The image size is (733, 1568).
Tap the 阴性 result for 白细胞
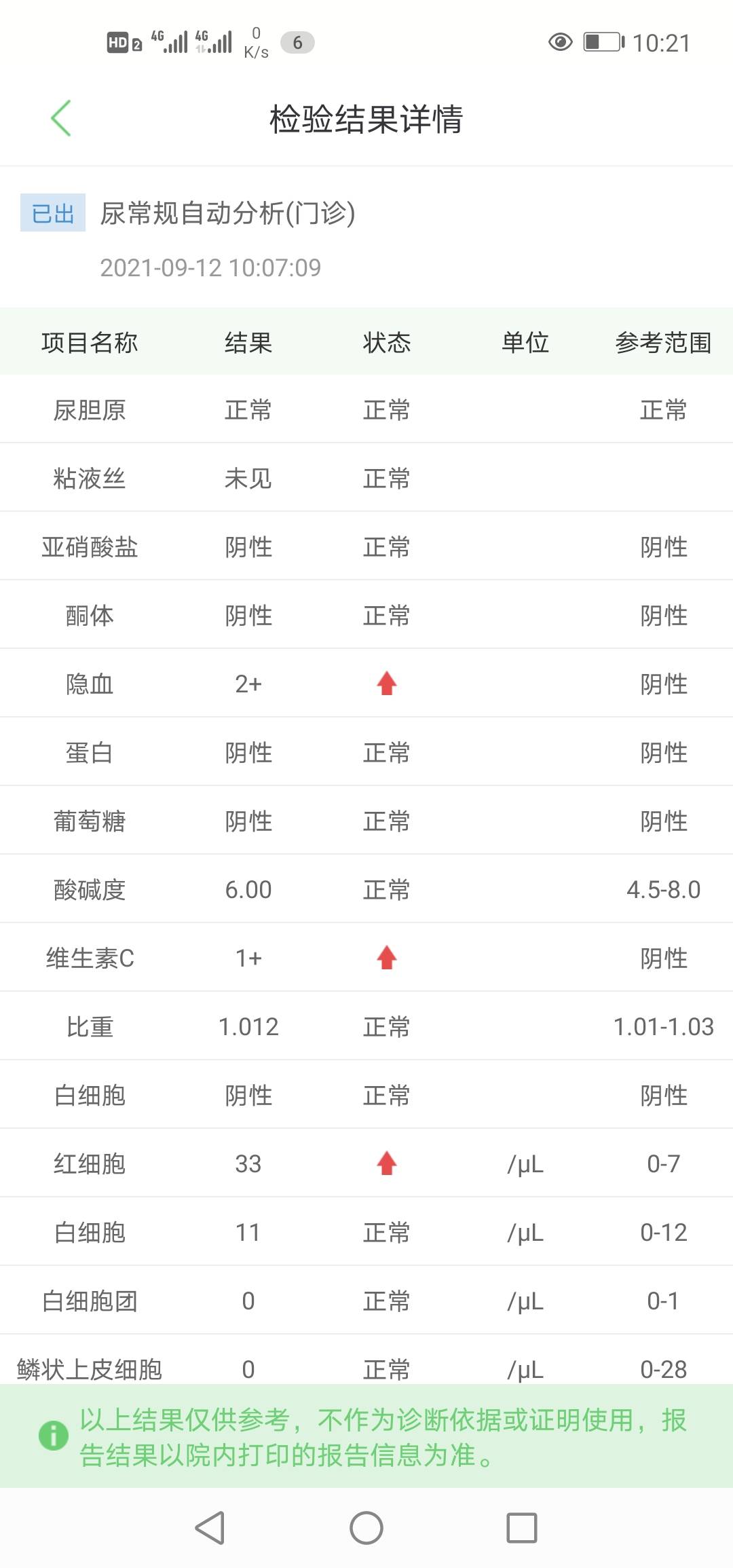248,1094
